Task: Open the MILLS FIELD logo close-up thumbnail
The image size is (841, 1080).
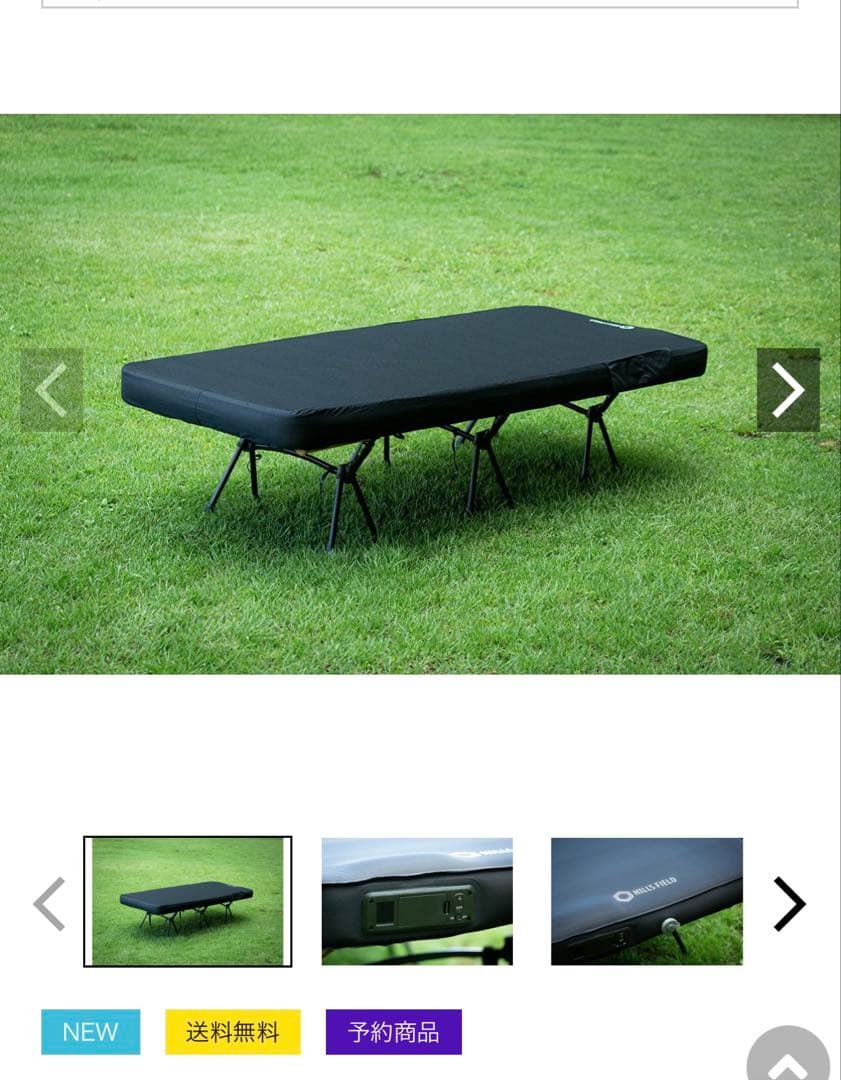Action: tap(647, 901)
